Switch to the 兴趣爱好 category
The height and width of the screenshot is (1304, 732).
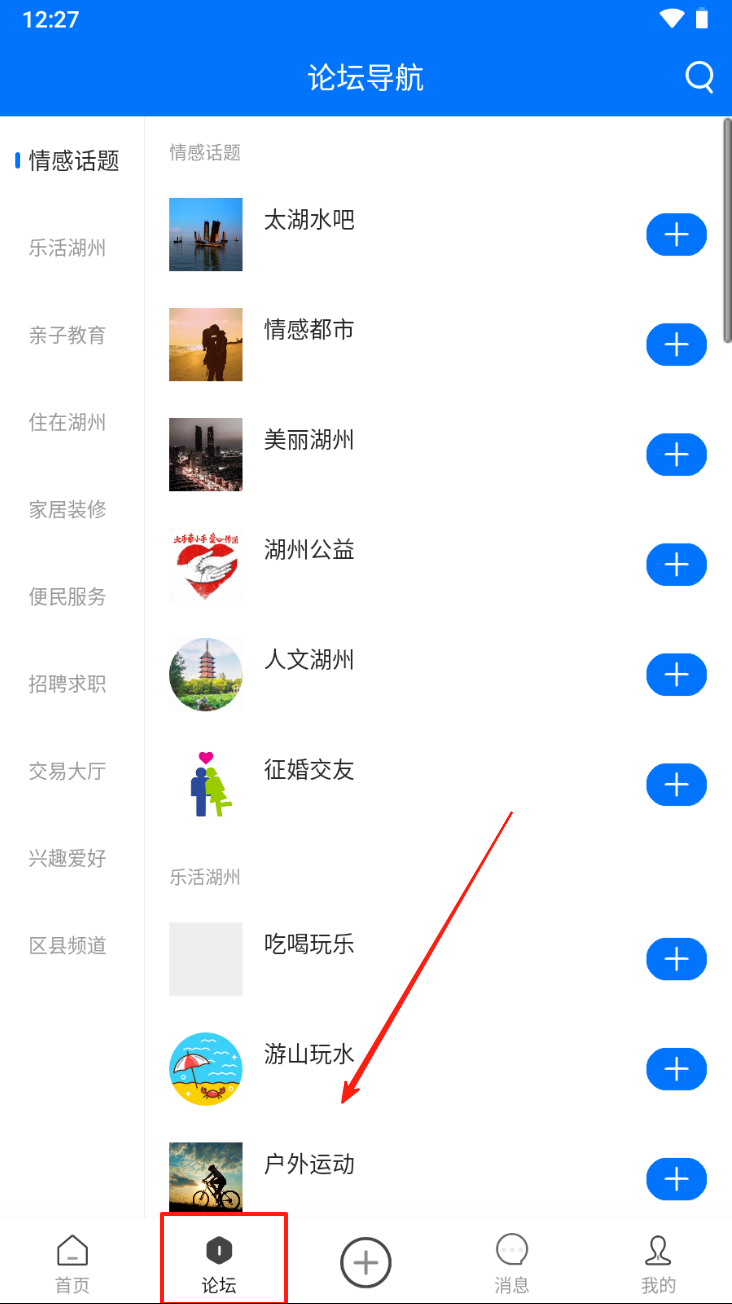point(67,858)
